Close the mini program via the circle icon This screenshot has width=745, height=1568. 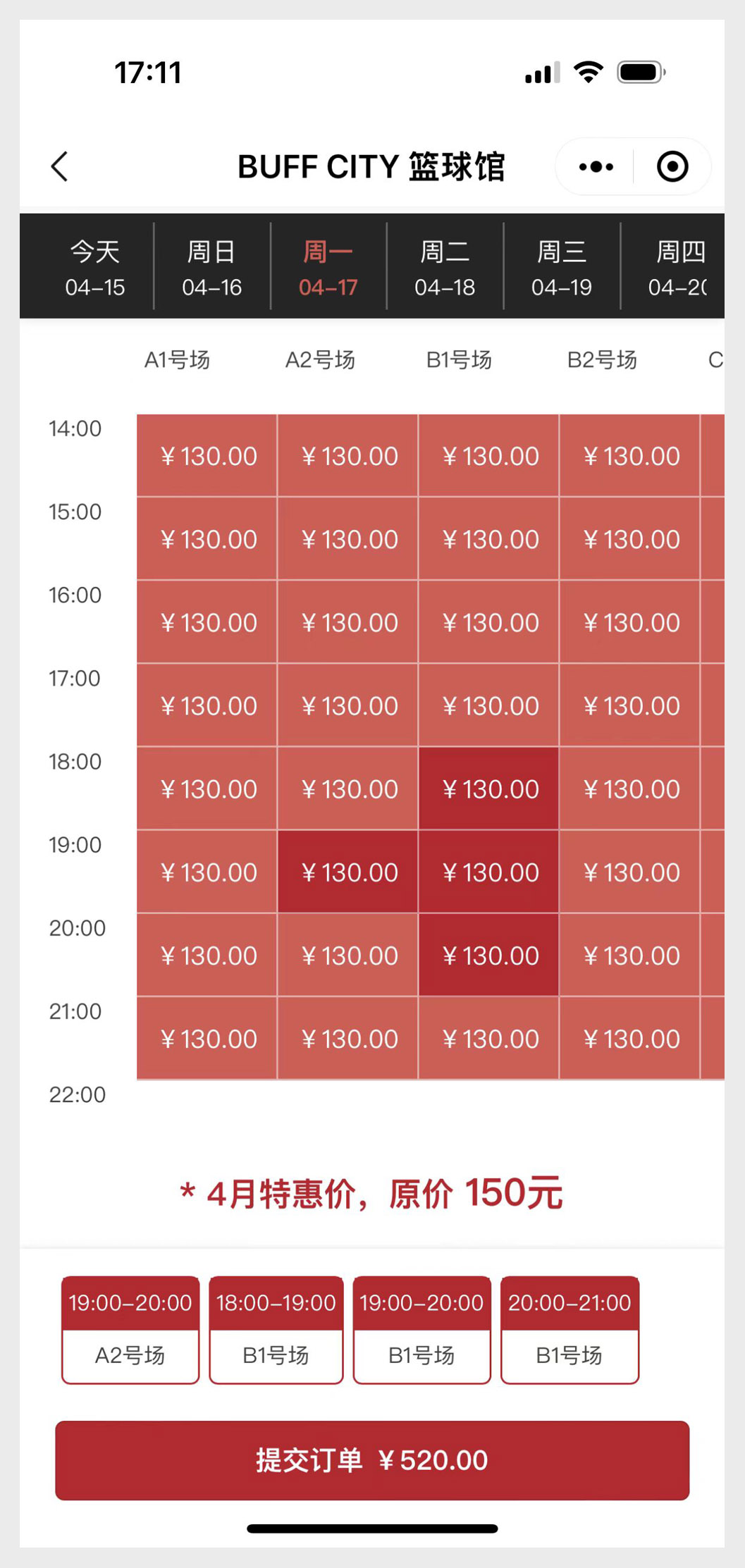[x=672, y=167]
